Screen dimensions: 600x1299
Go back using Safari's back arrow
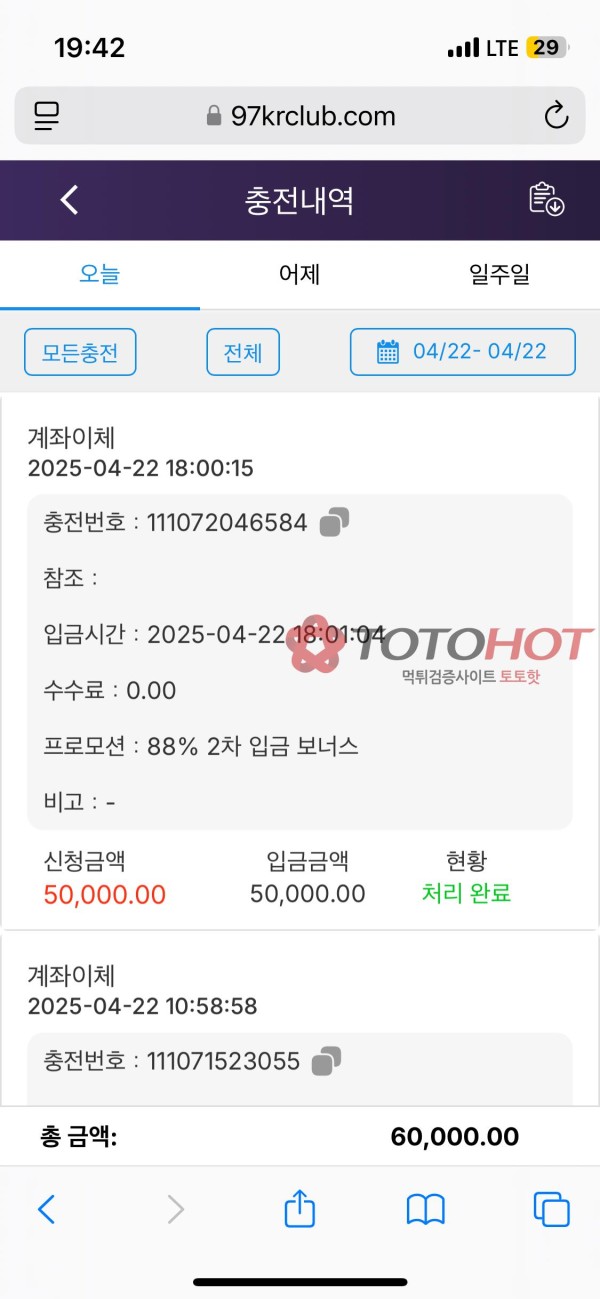[47, 1210]
